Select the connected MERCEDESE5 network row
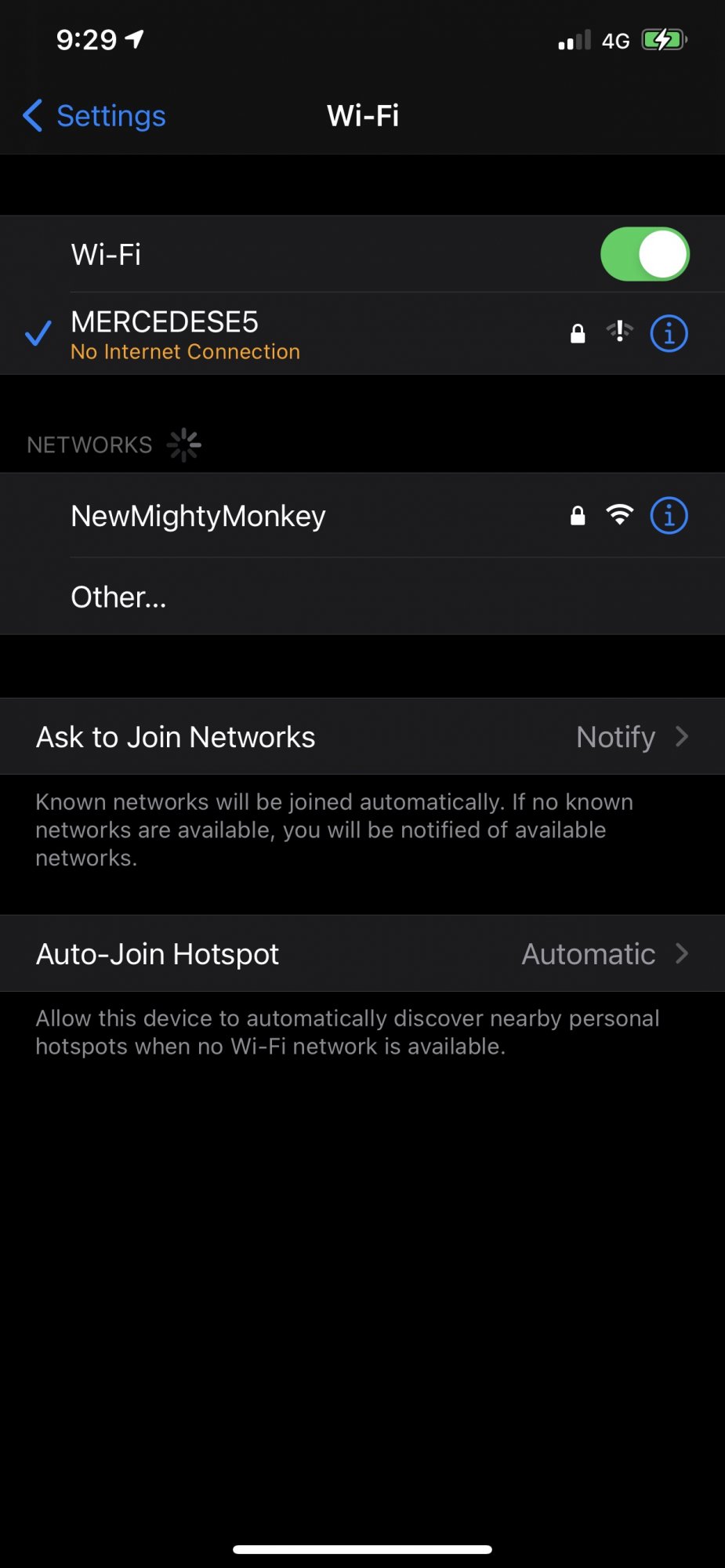This screenshot has width=725, height=1568. [362, 334]
